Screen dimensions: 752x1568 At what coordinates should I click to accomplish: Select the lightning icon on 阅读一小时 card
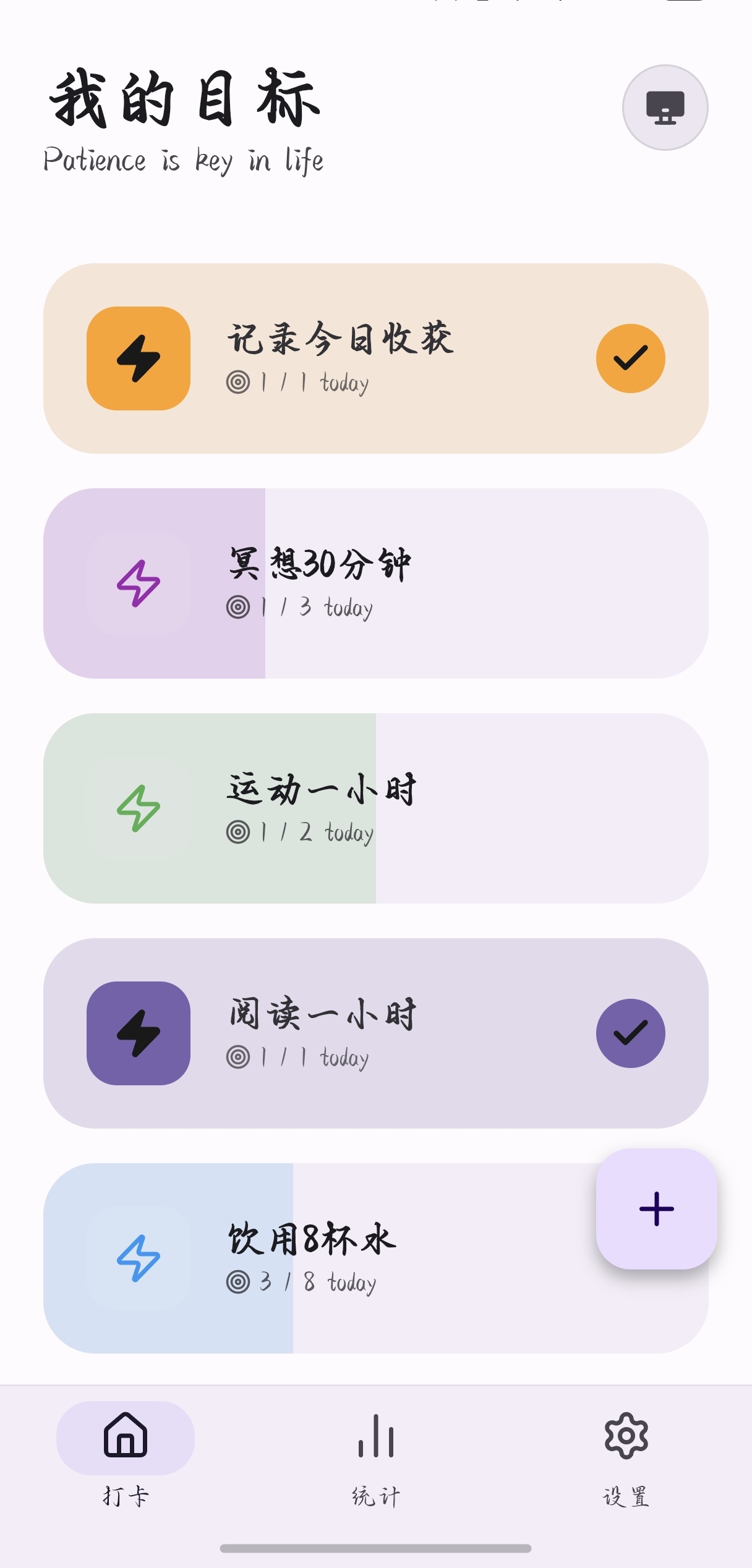pos(137,1033)
